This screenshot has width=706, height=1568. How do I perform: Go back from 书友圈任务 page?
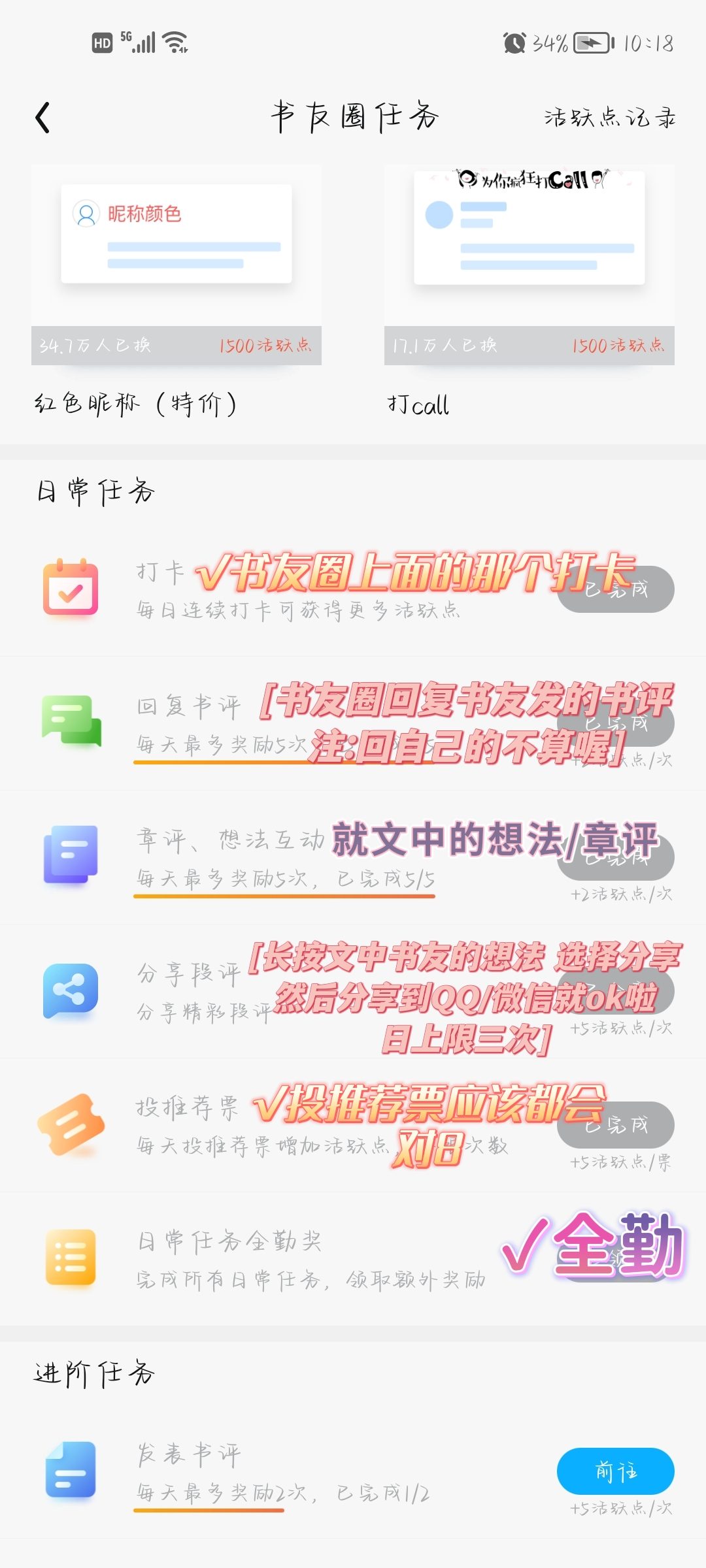pyautogui.click(x=43, y=118)
